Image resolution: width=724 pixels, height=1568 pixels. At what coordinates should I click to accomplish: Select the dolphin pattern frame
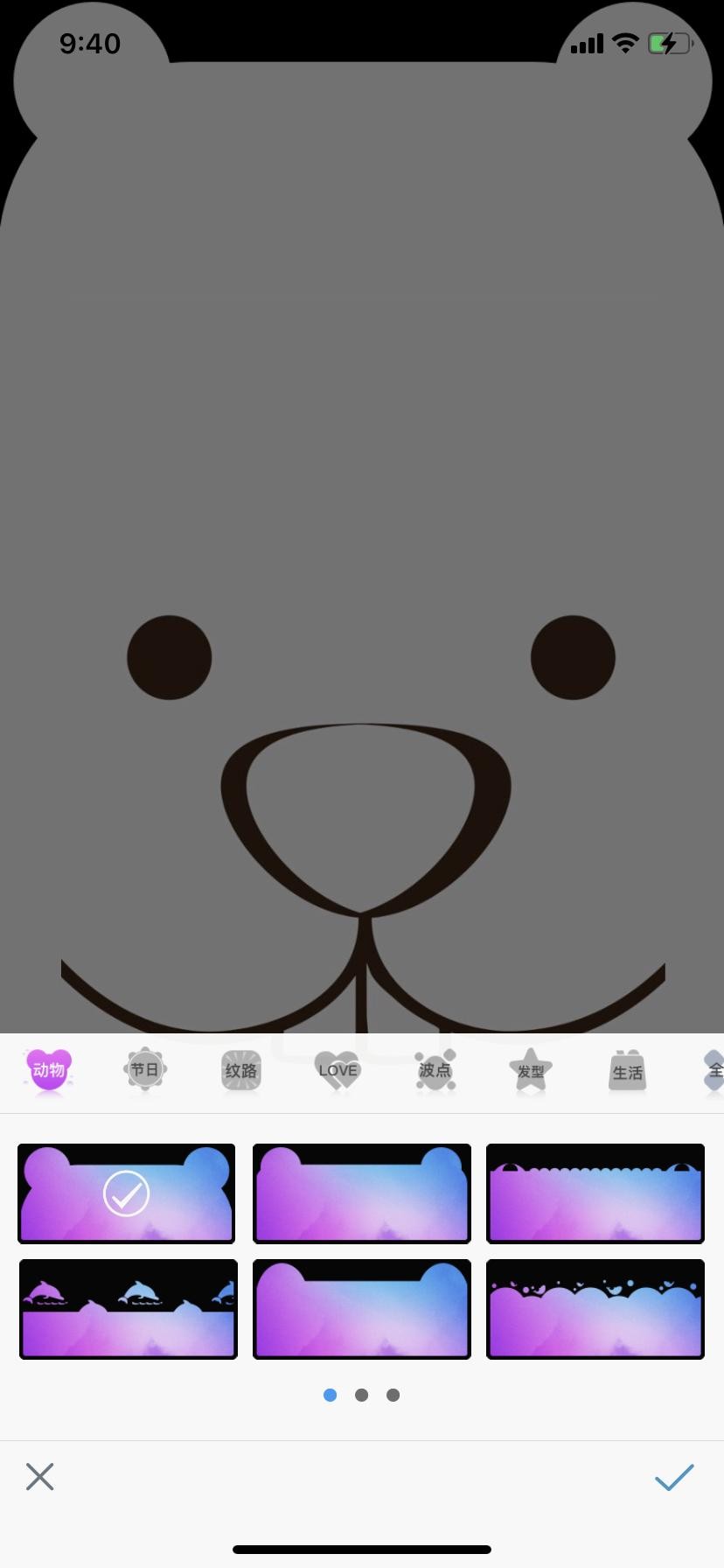(x=129, y=1309)
